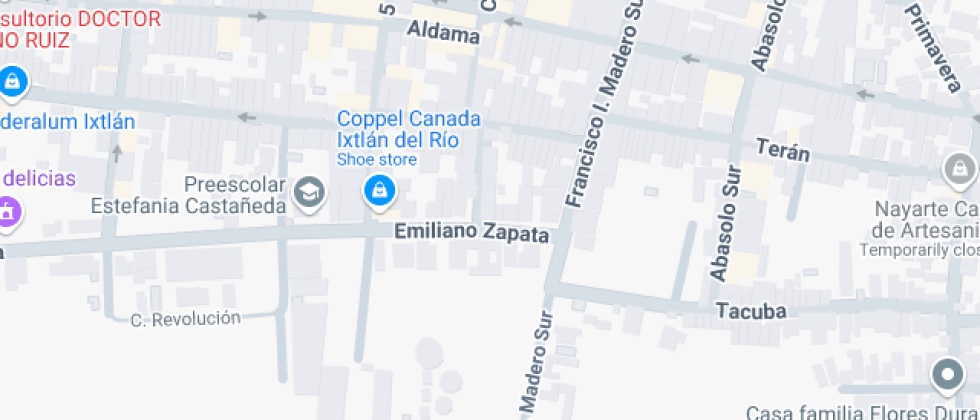Open the Coppel Canada Ixtlán del Río pin

click(x=379, y=191)
